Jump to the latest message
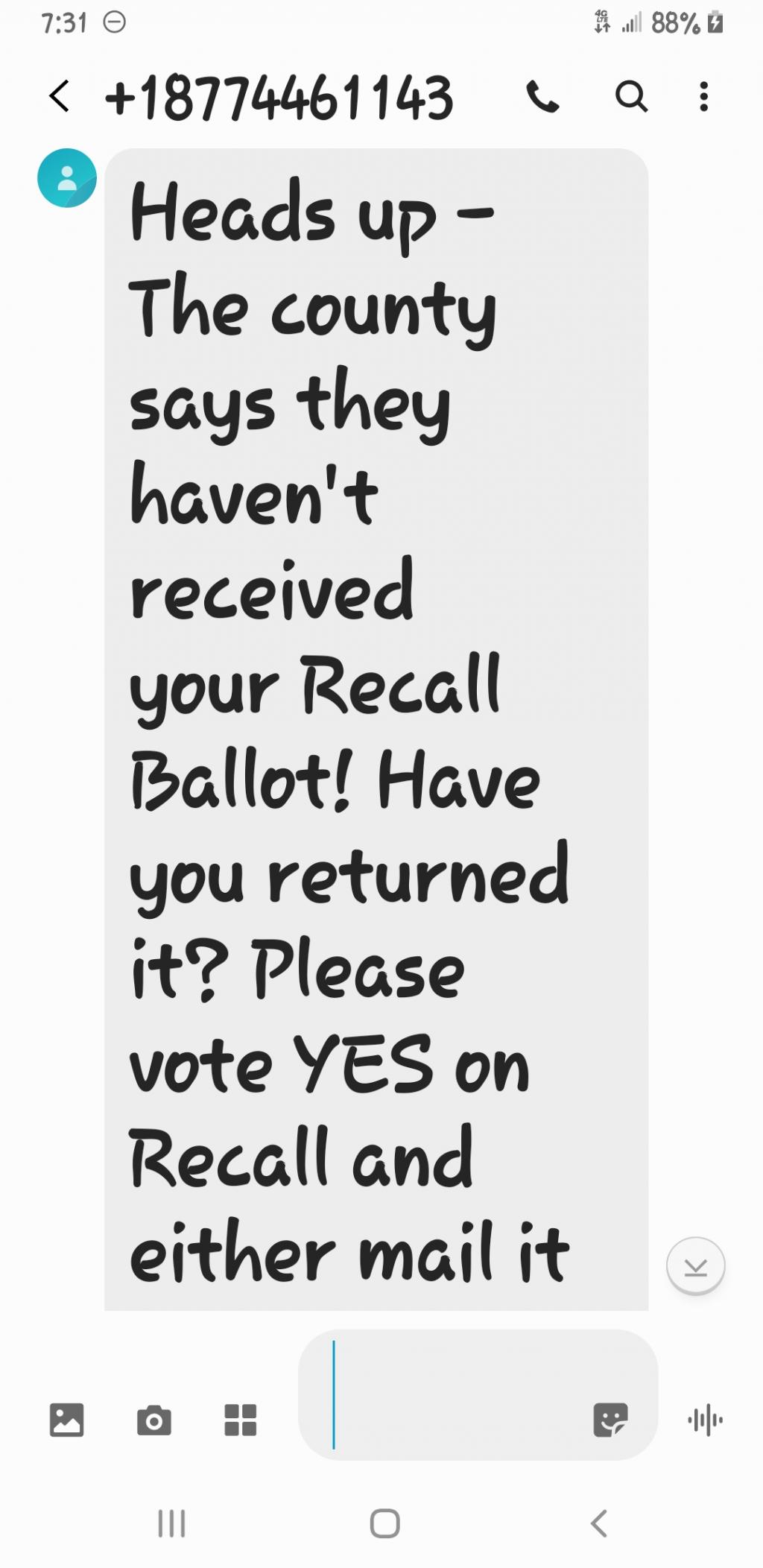 [x=695, y=1266]
